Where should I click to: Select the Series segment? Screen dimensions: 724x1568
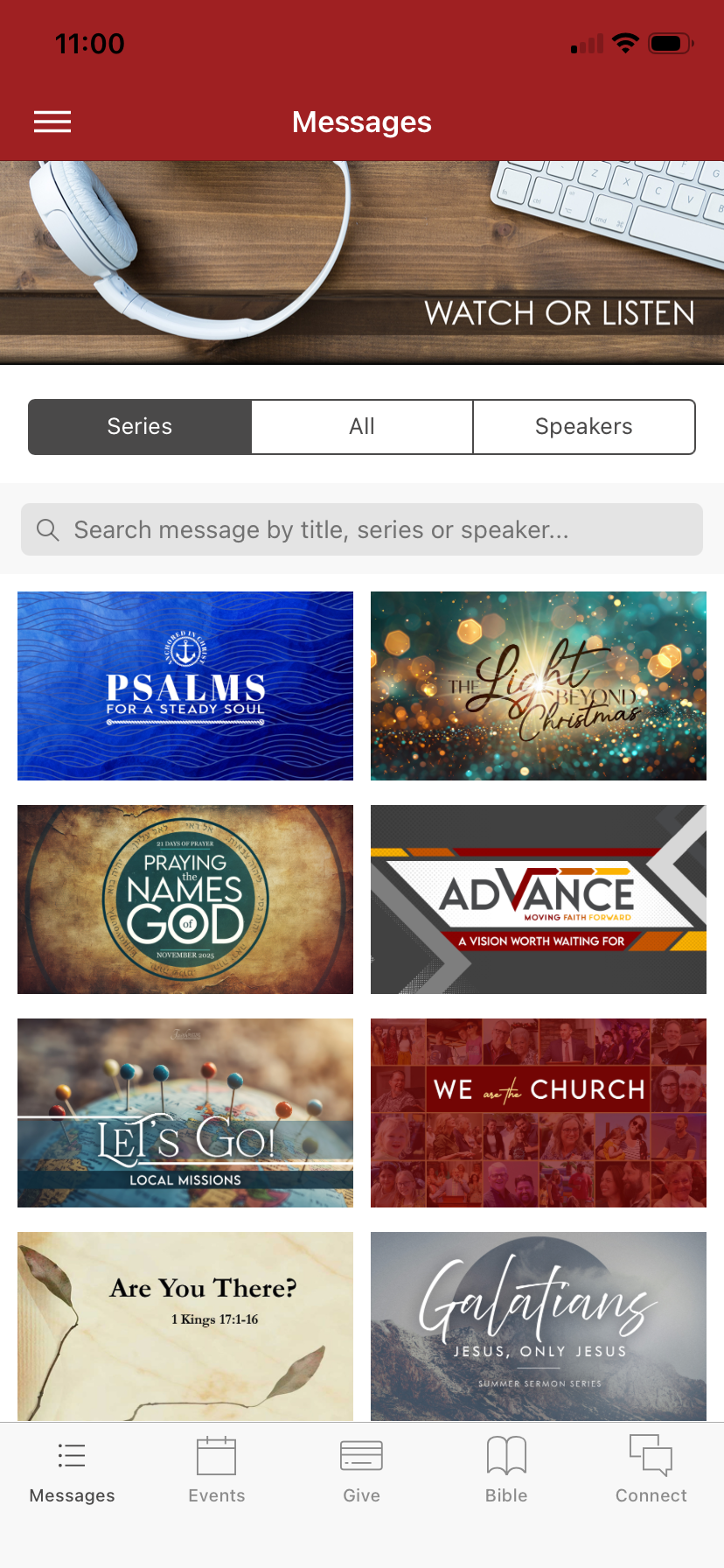click(x=140, y=427)
